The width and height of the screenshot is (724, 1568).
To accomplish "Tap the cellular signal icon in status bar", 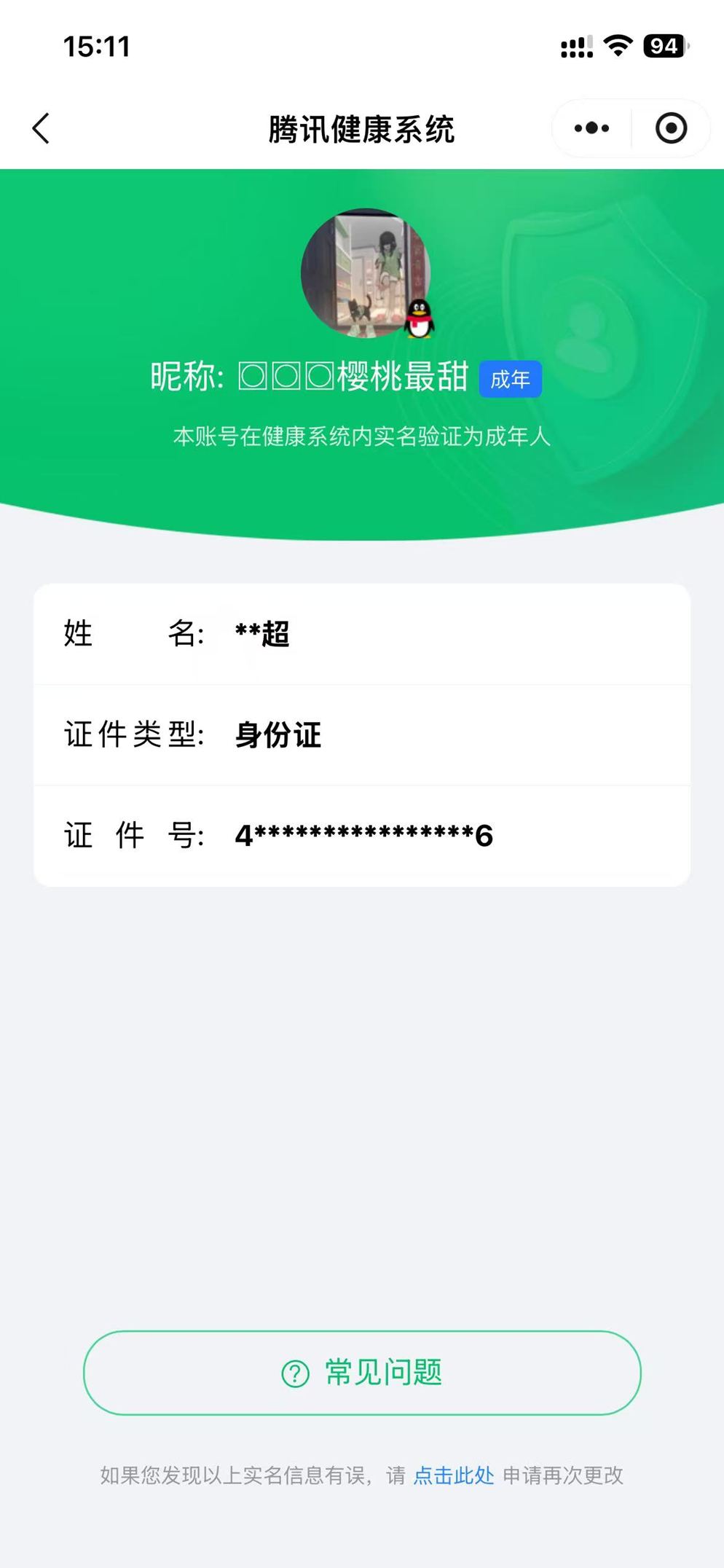I will point(574,46).
